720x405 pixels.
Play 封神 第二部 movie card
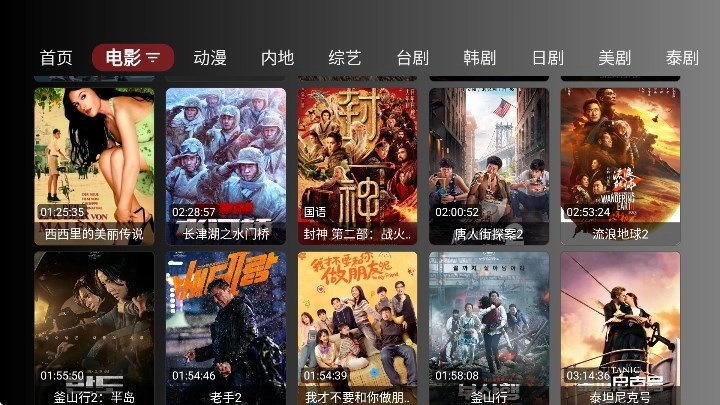pyautogui.click(x=357, y=165)
